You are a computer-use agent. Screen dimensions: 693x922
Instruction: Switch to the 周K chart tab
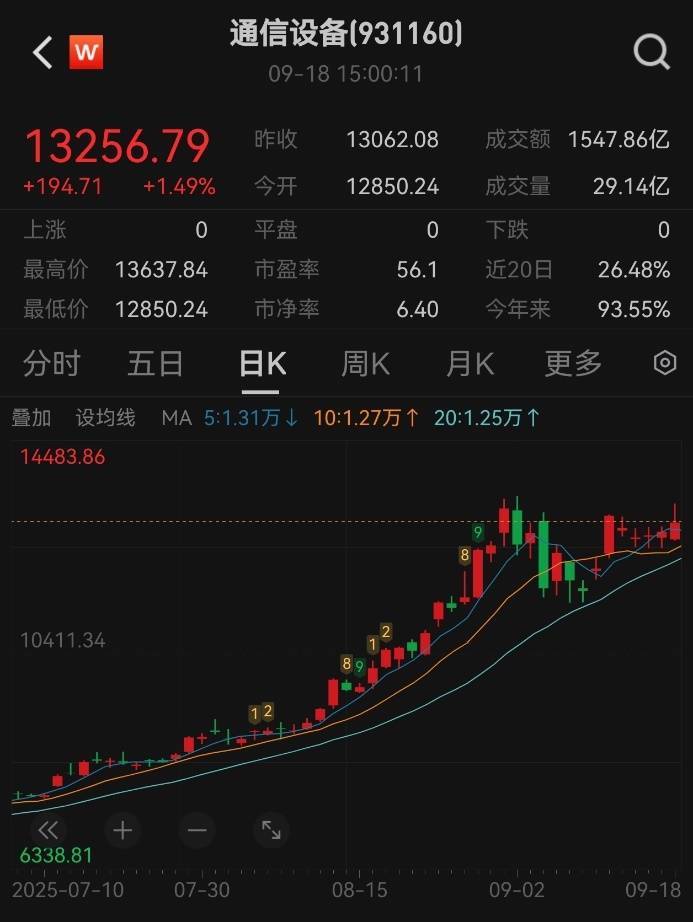click(365, 364)
